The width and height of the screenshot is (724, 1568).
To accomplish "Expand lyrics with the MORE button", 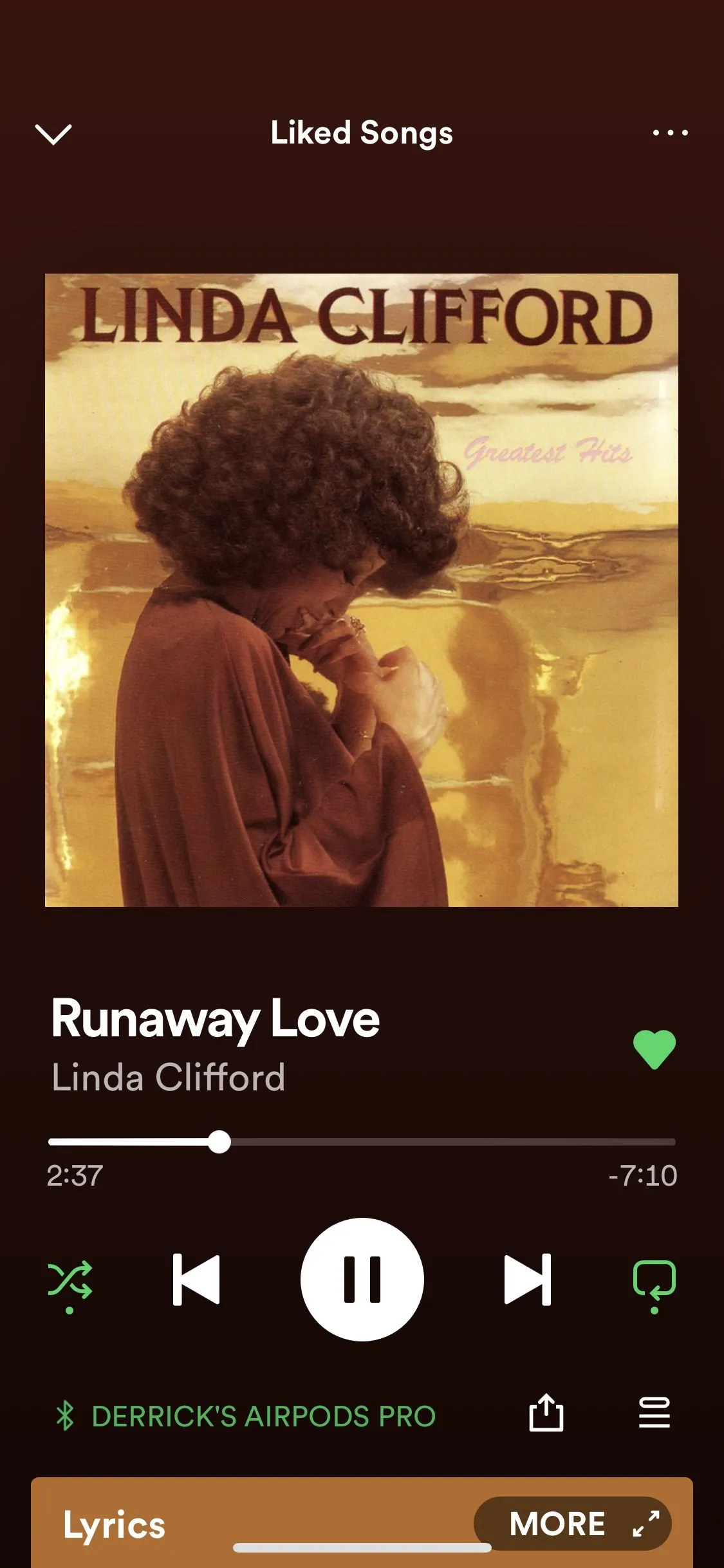I will click(571, 1524).
